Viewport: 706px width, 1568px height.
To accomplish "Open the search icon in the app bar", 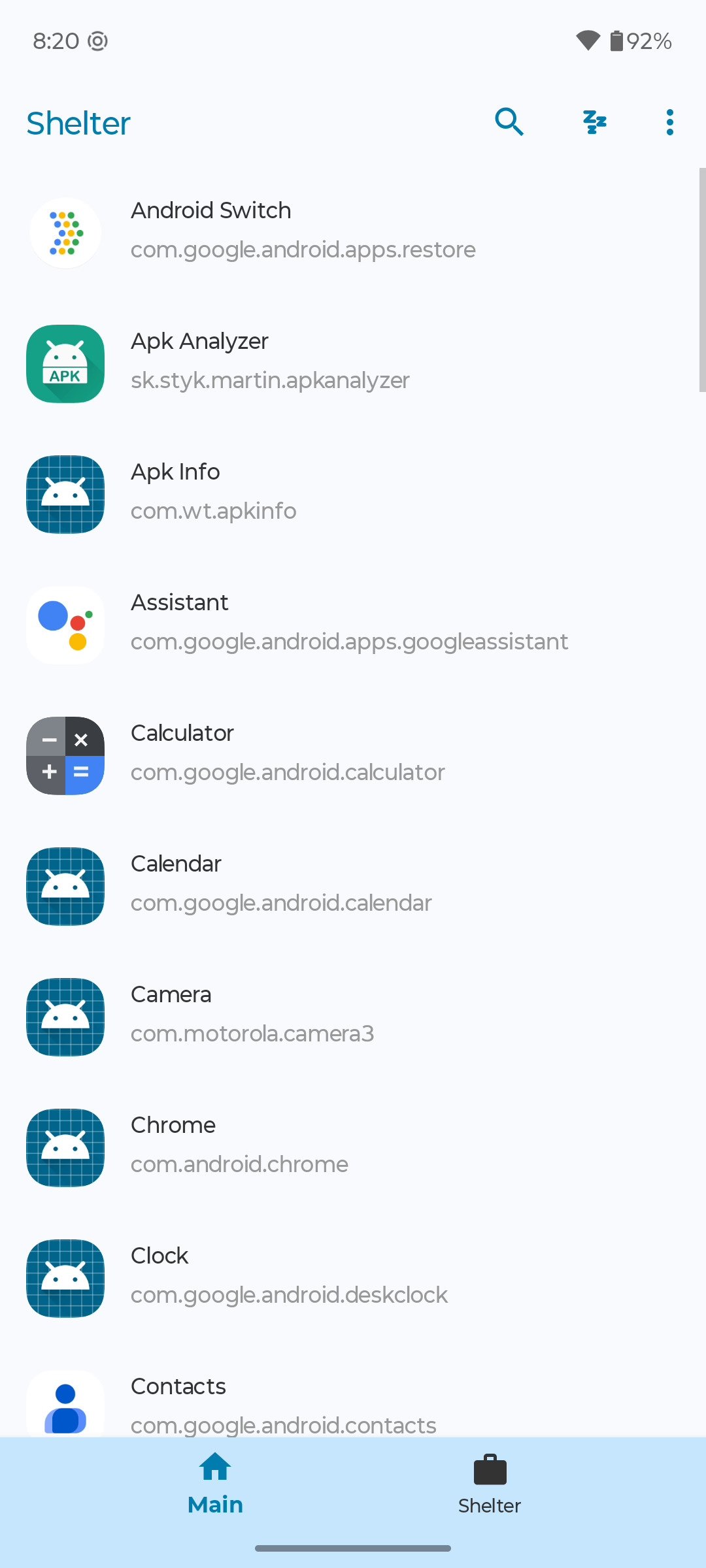I will pos(509,122).
